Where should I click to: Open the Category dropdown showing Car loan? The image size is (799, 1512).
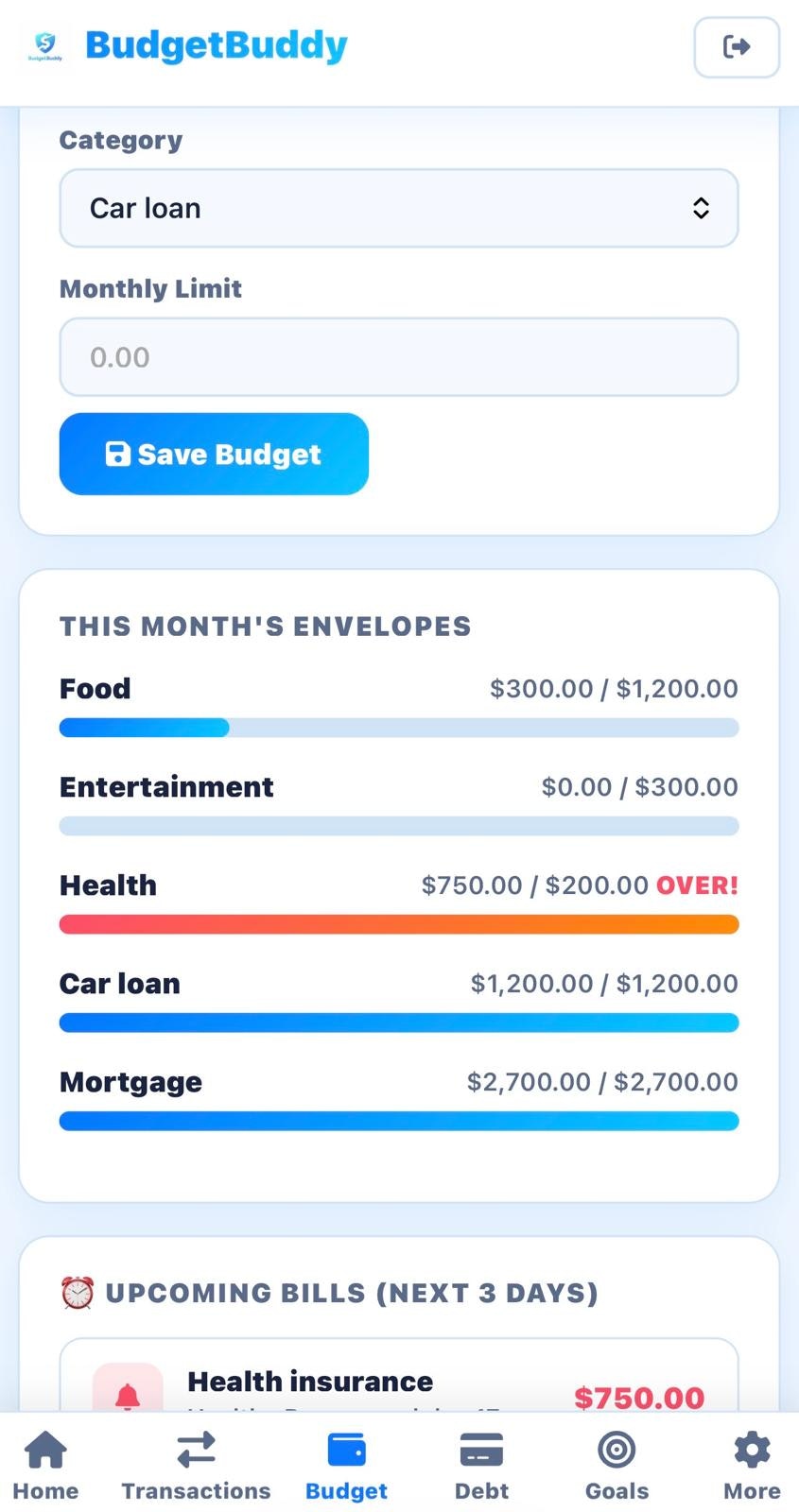(398, 208)
